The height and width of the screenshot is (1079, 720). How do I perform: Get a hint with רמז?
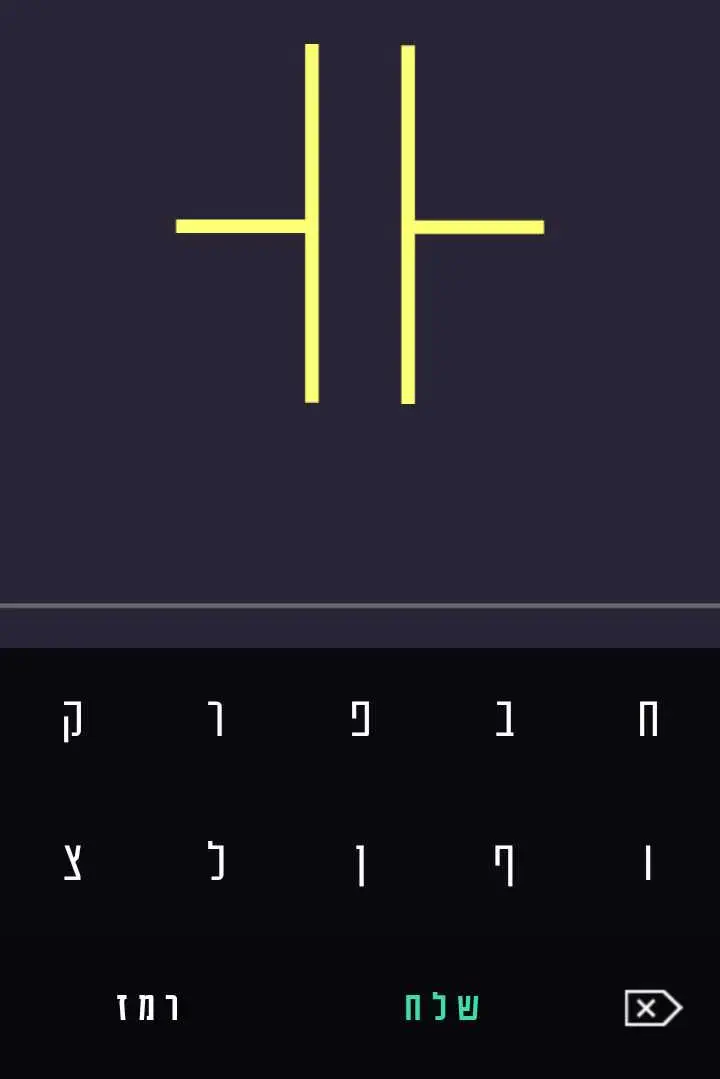pyautogui.click(x=148, y=1008)
